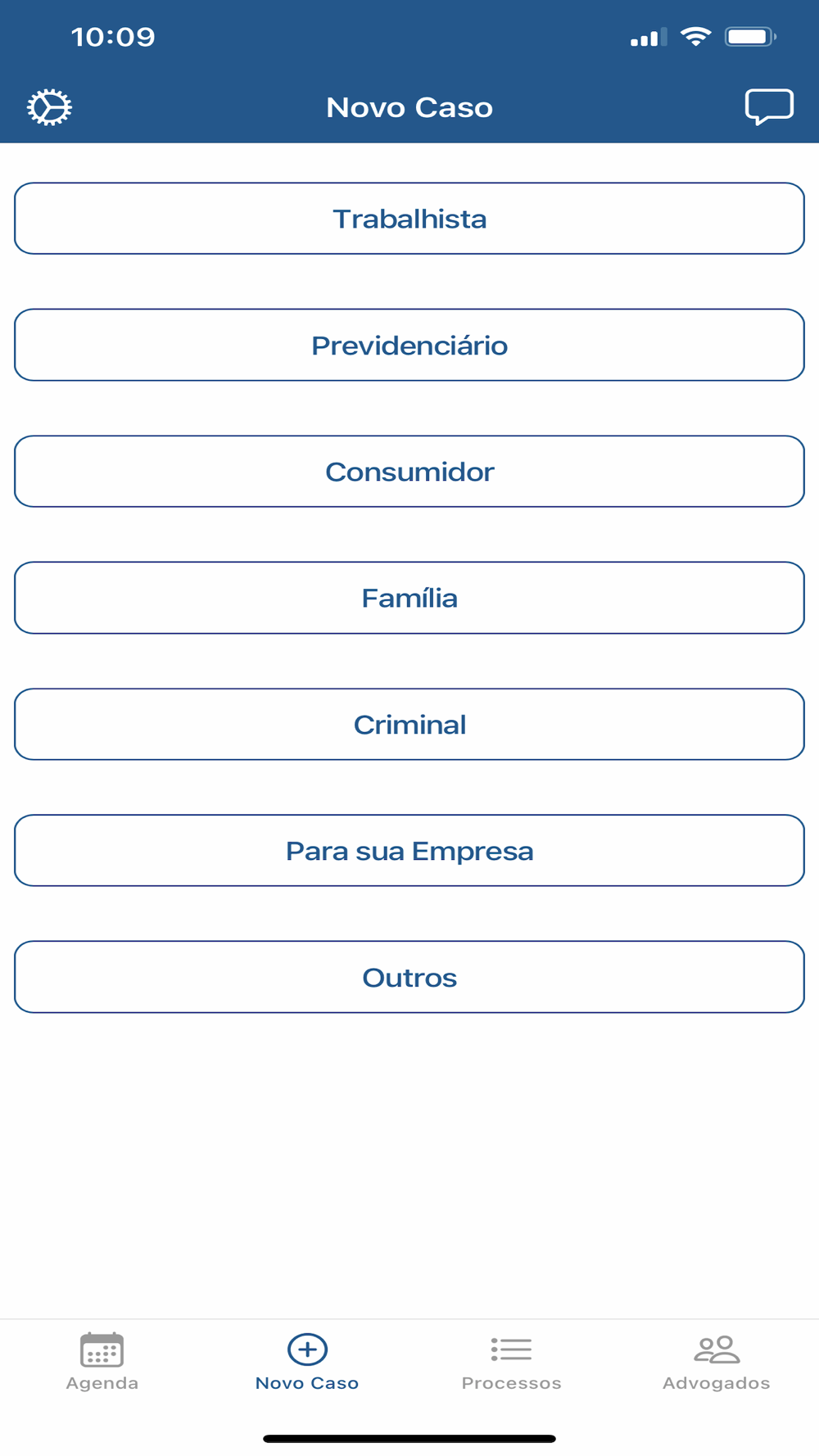Tap the Consumidor button

[x=409, y=472]
